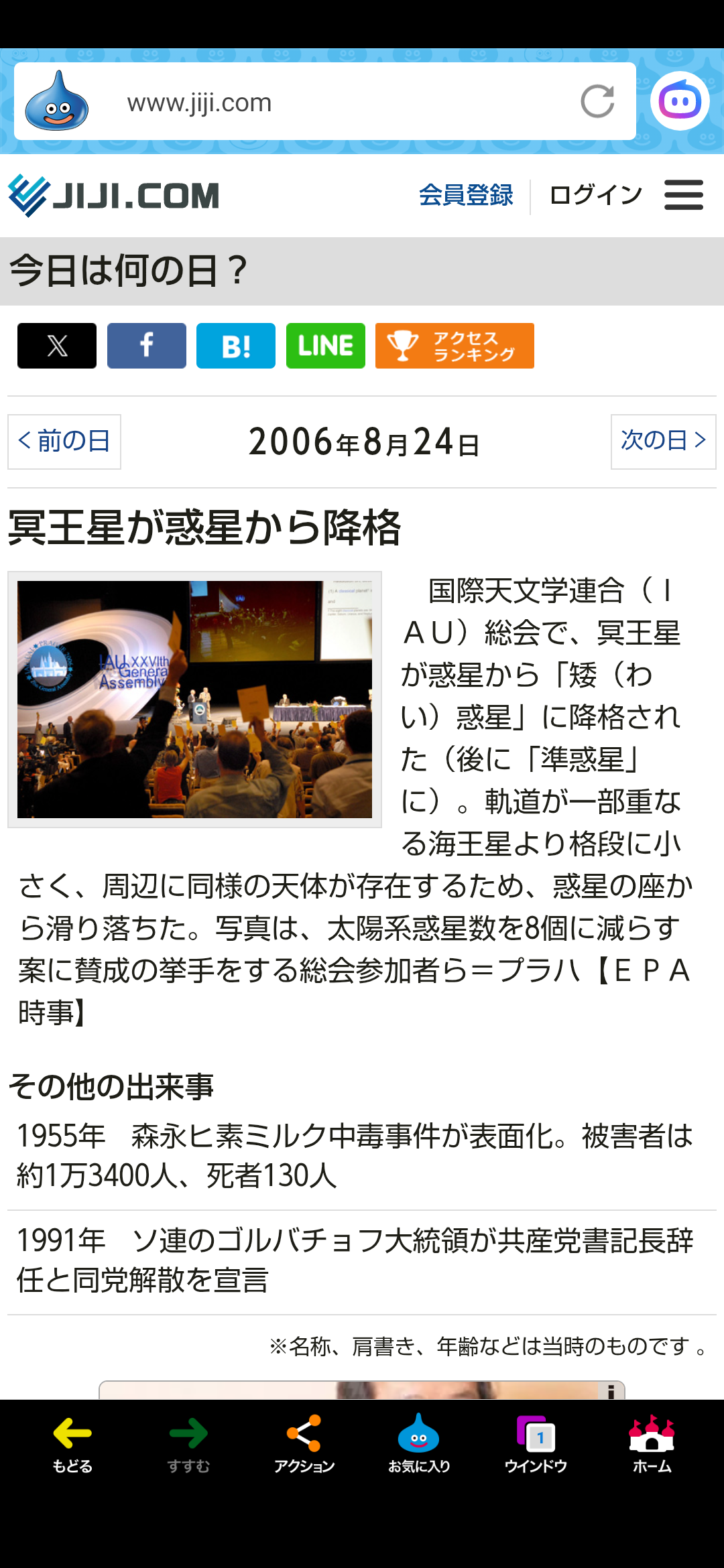Open the IAU assembly photo

tap(194, 700)
